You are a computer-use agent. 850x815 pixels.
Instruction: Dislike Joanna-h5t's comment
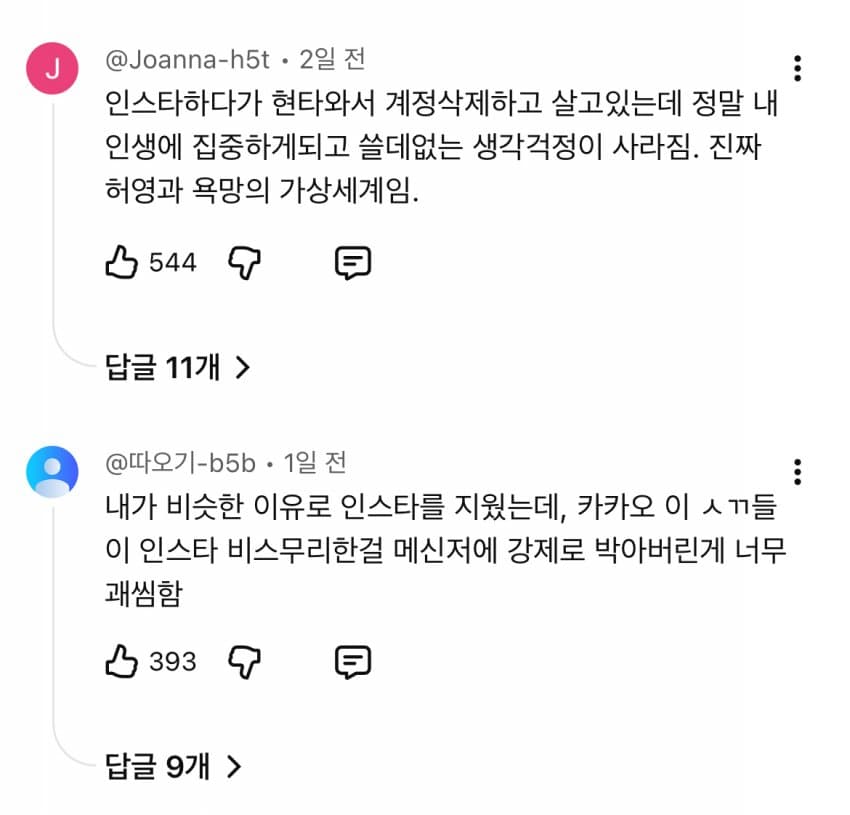click(x=245, y=263)
